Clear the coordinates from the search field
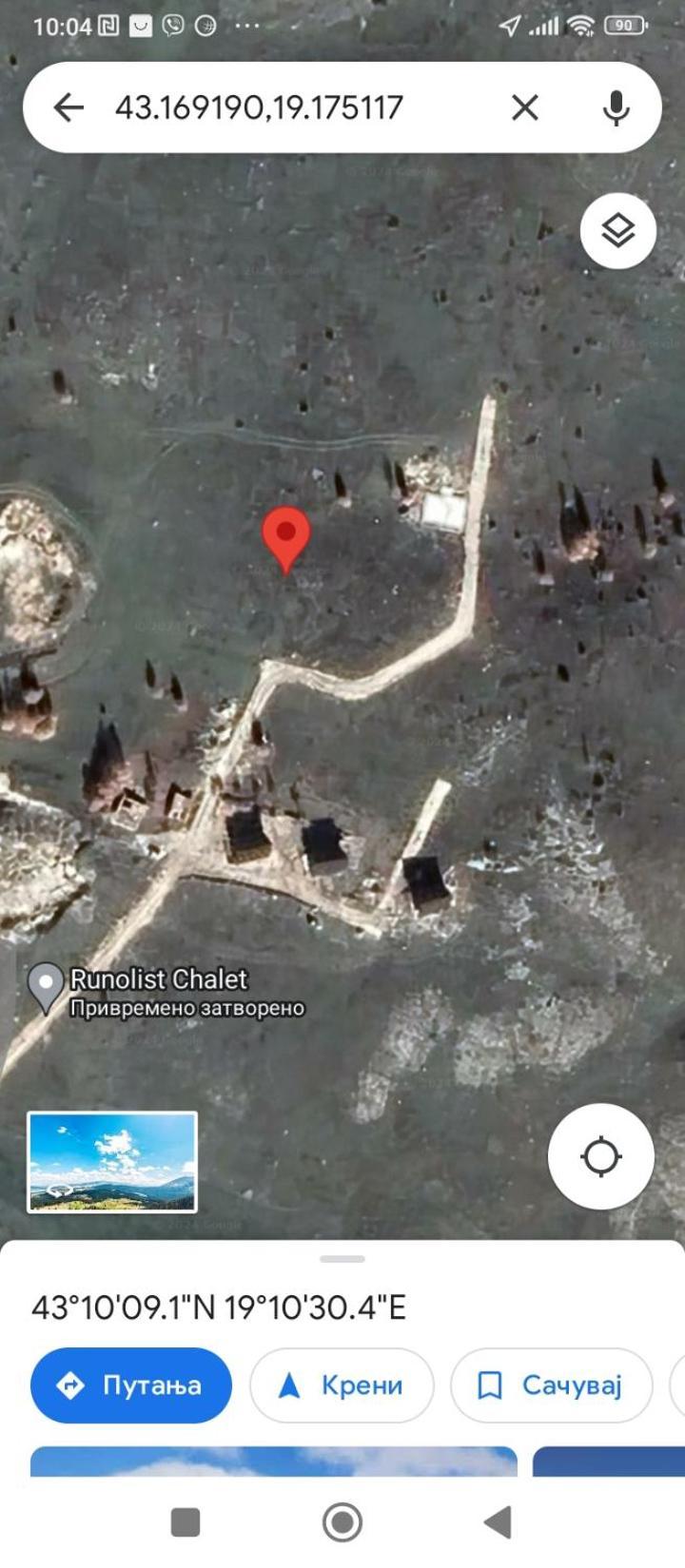685x1568 pixels. (x=524, y=107)
